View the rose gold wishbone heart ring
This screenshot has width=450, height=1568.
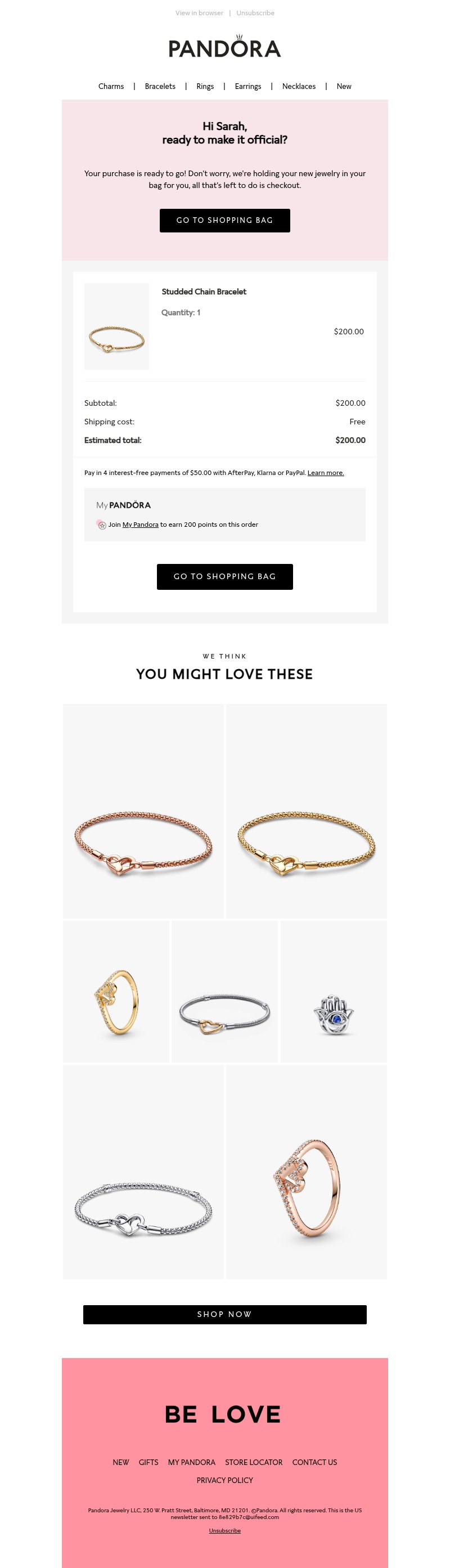pos(307,1172)
